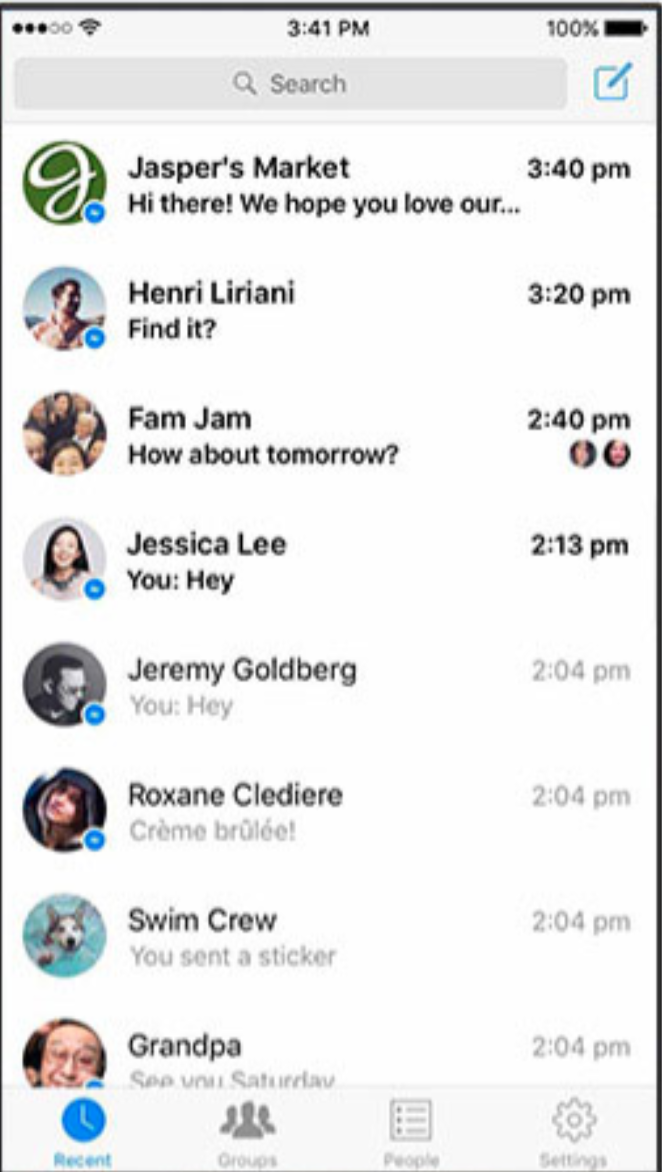Switch to the People tab
Viewport: 662px width, 1172px height.
[x=411, y=1132]
